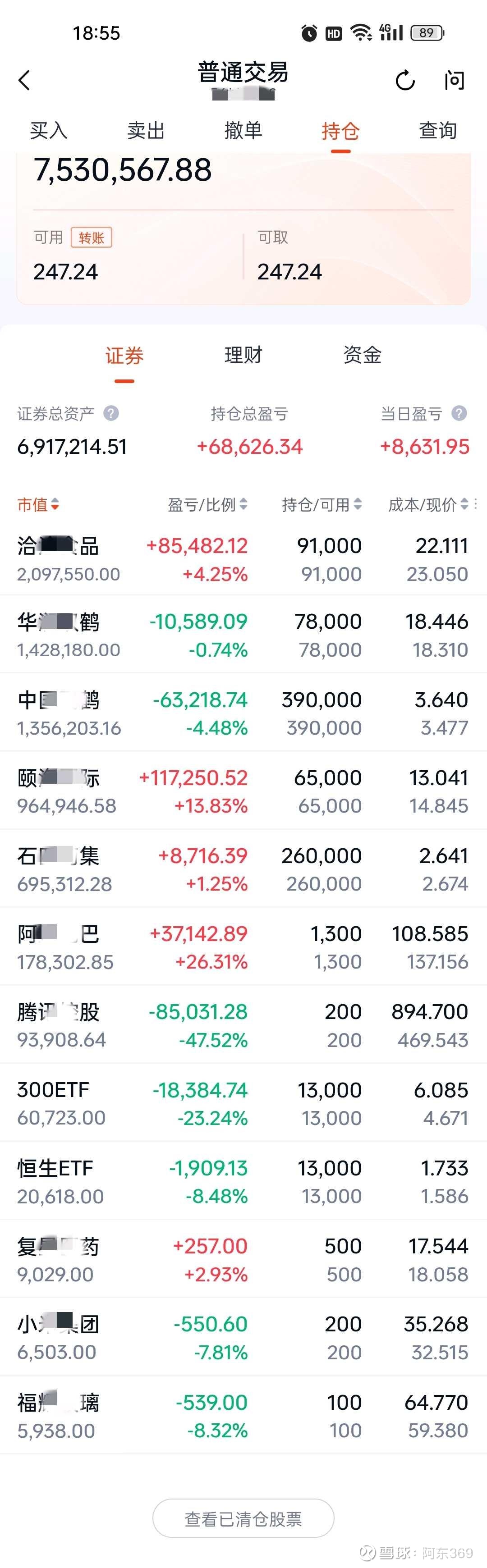Sort holdings by 持仓/可用
This screenshot has width=487, height=1568.
coord(322,505)
